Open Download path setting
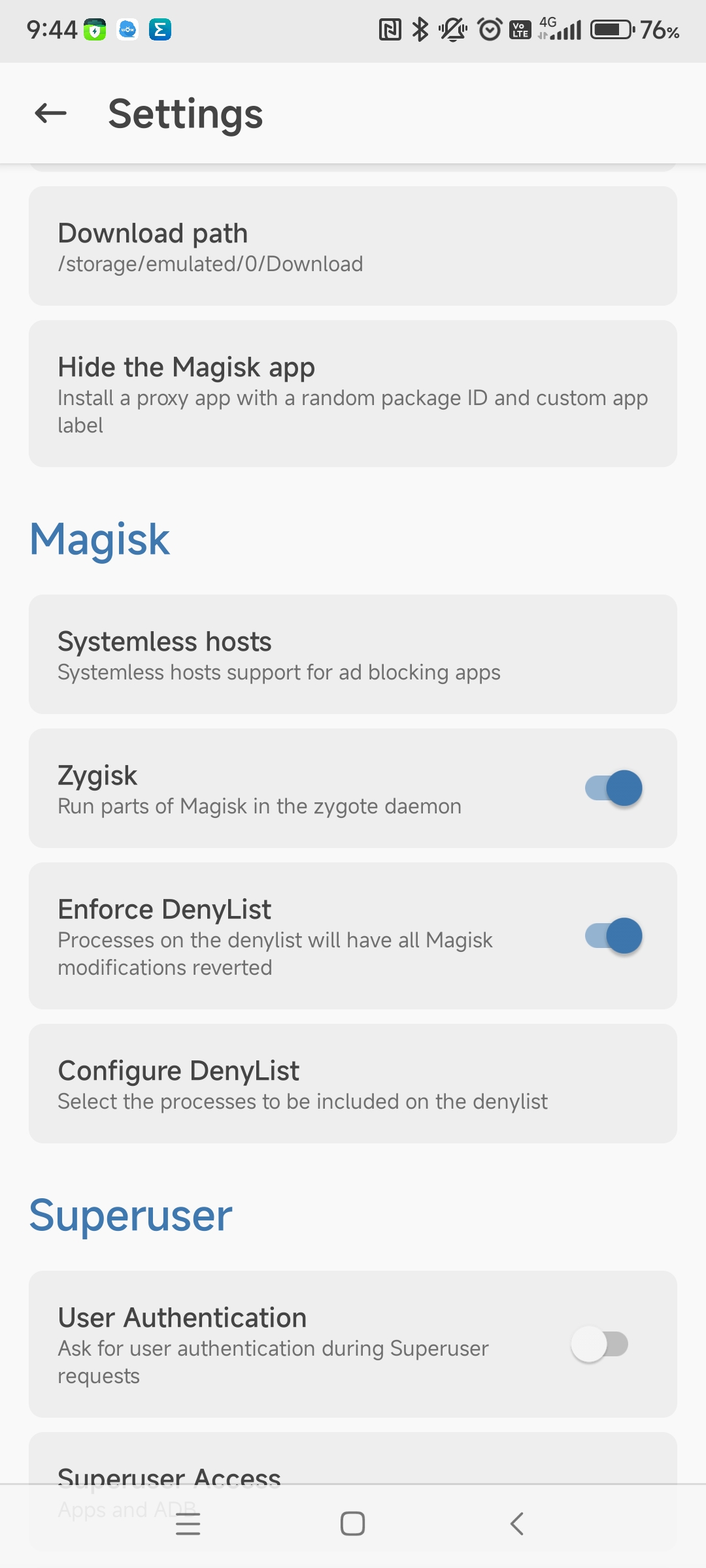706x1568 pixels. (x=352, y=246)
